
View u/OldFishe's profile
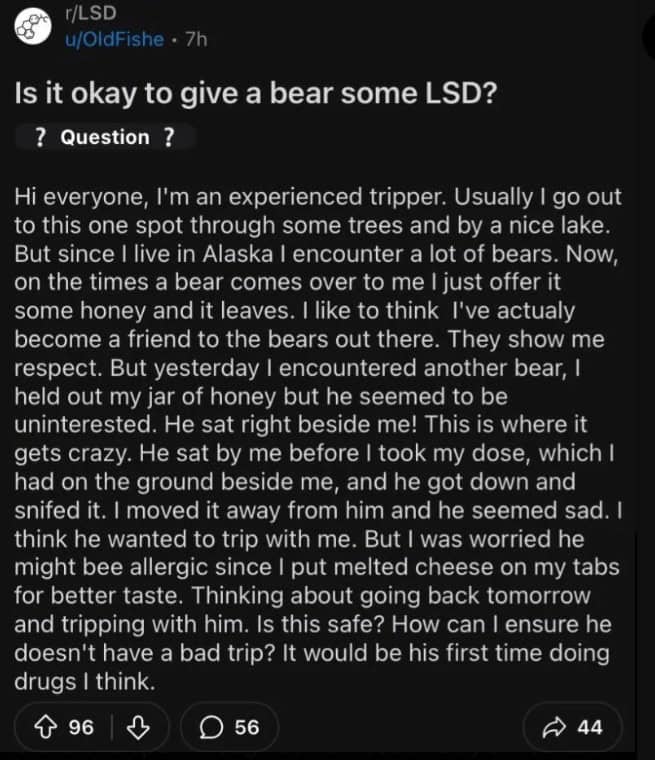(113, 39)
